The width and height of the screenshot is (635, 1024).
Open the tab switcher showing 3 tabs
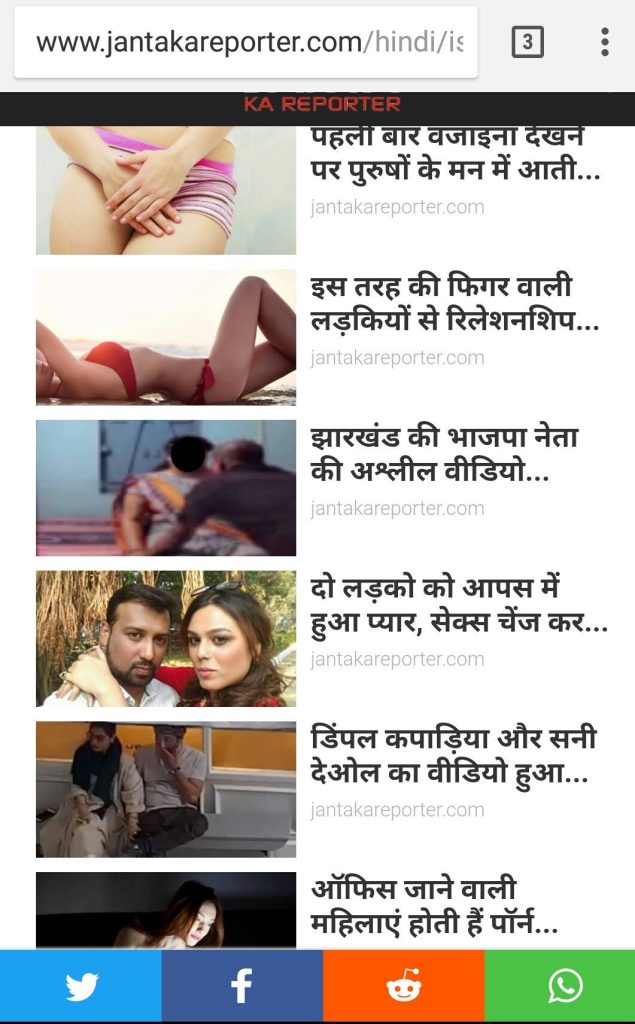tap(527, 42)
